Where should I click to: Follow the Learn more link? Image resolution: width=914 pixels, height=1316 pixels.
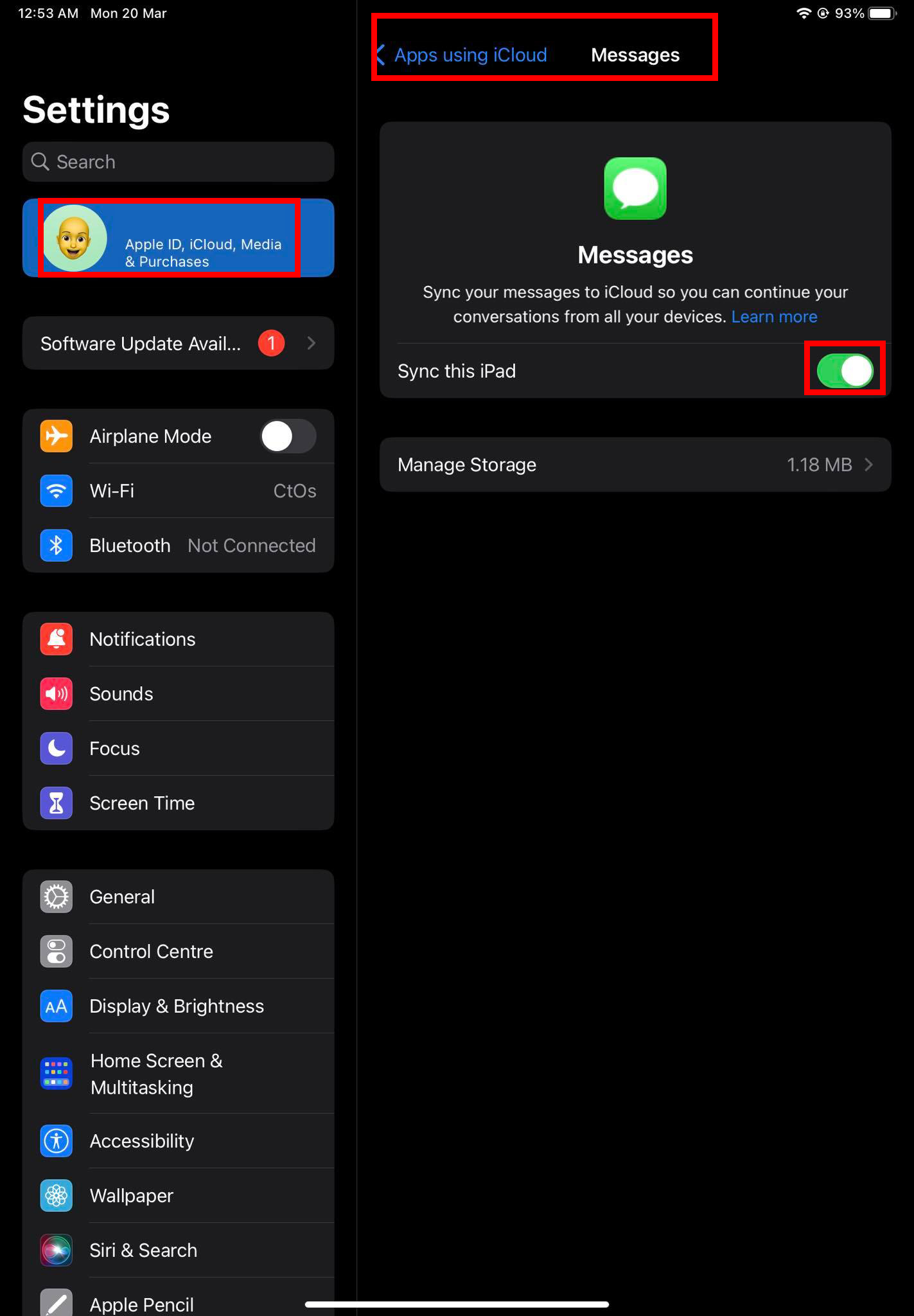point(774,317)
